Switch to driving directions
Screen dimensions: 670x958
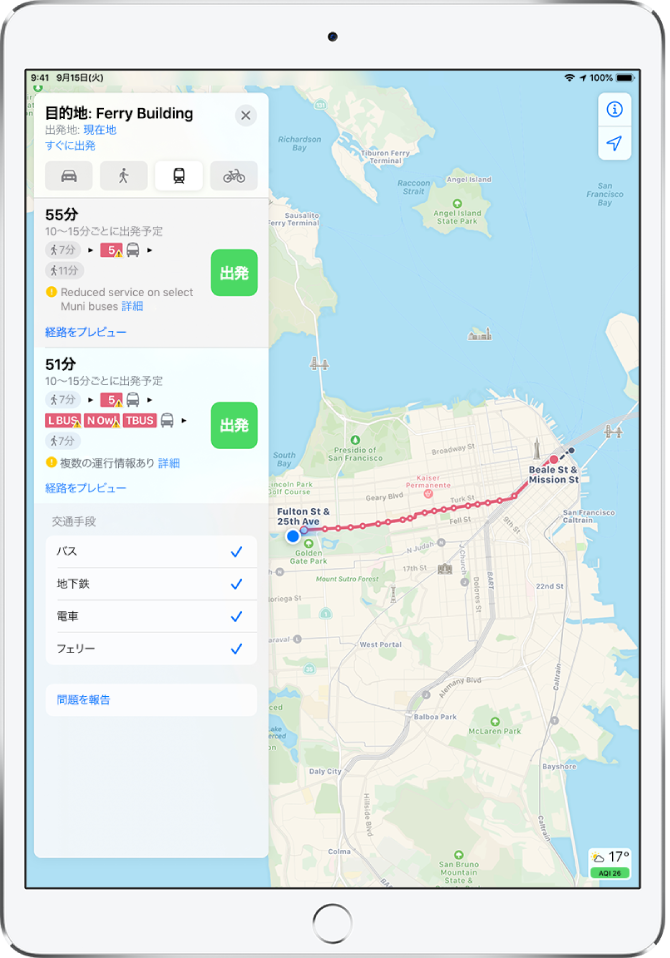point(69,176)
